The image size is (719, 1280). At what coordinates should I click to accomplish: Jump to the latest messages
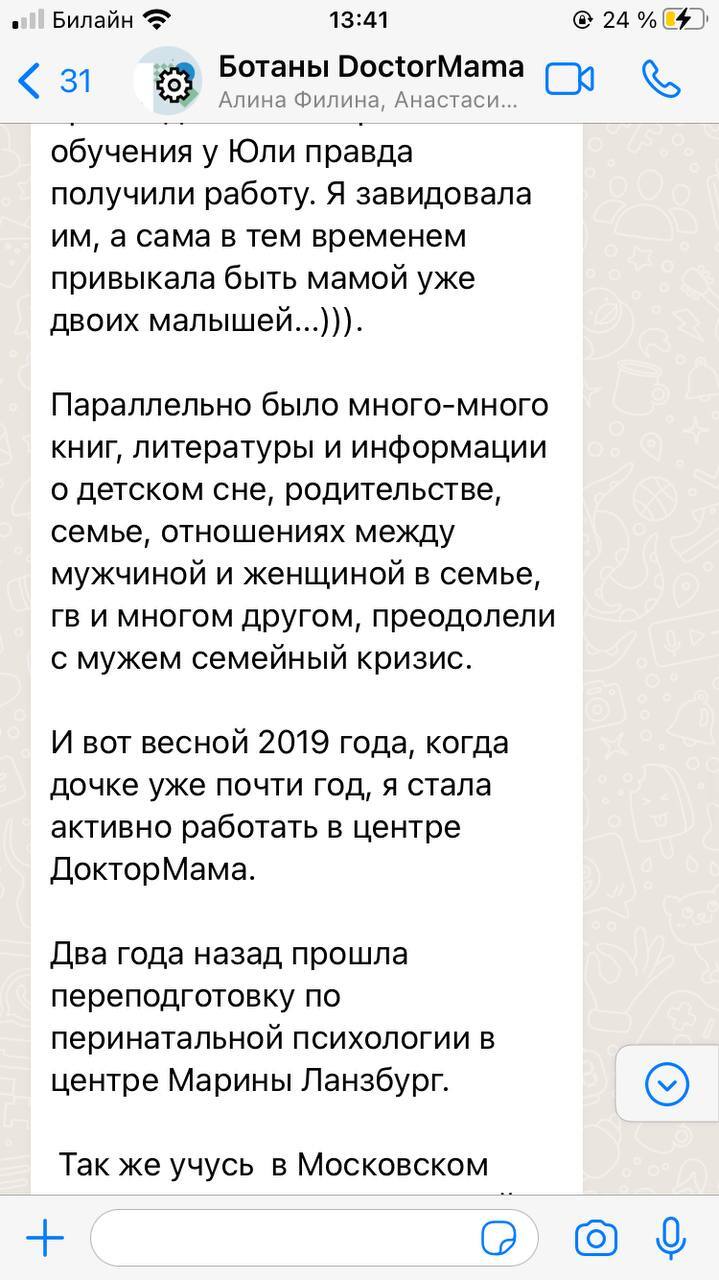pos(667,1083)
